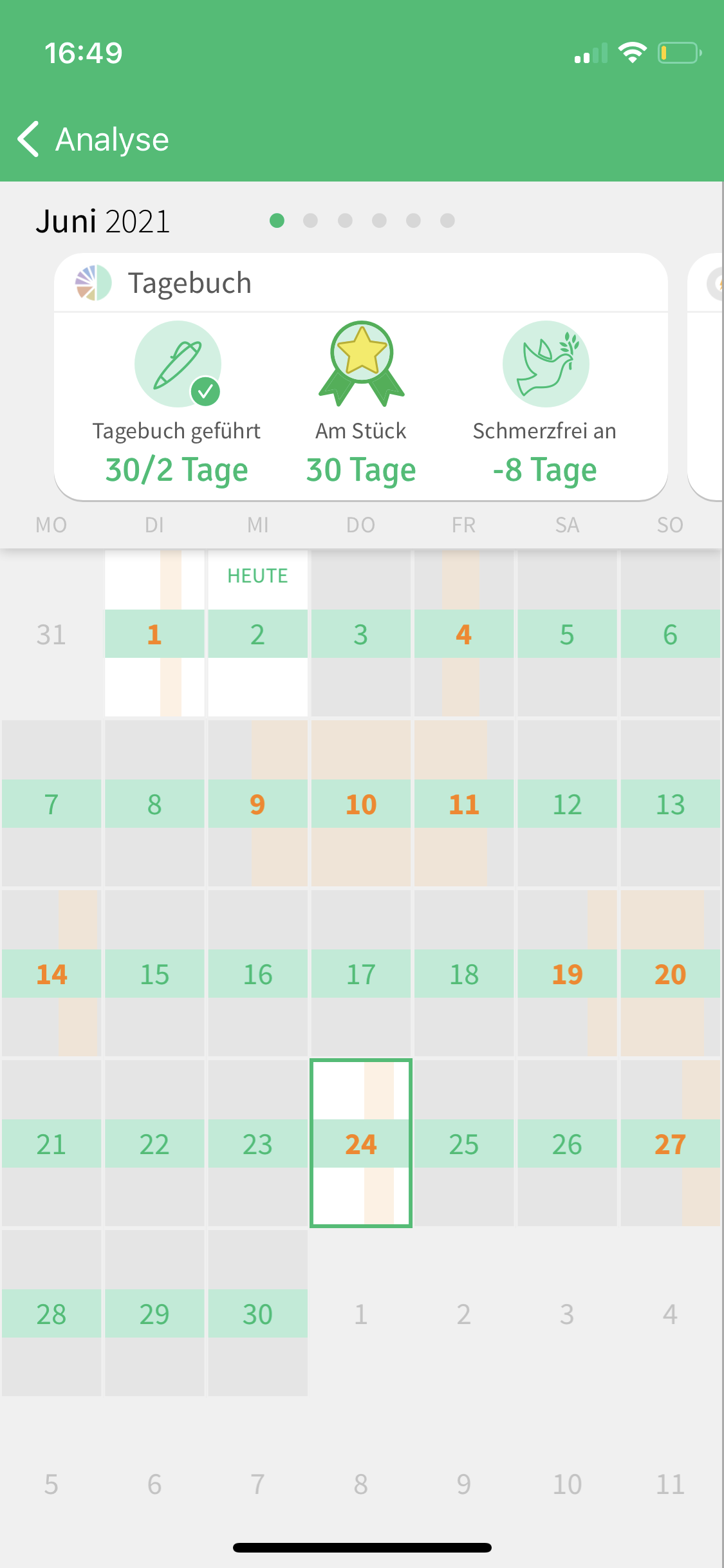The width and height of the screenshot is (724, 1568).
Task: Go back to Analyse
Action: pos(93,139)
